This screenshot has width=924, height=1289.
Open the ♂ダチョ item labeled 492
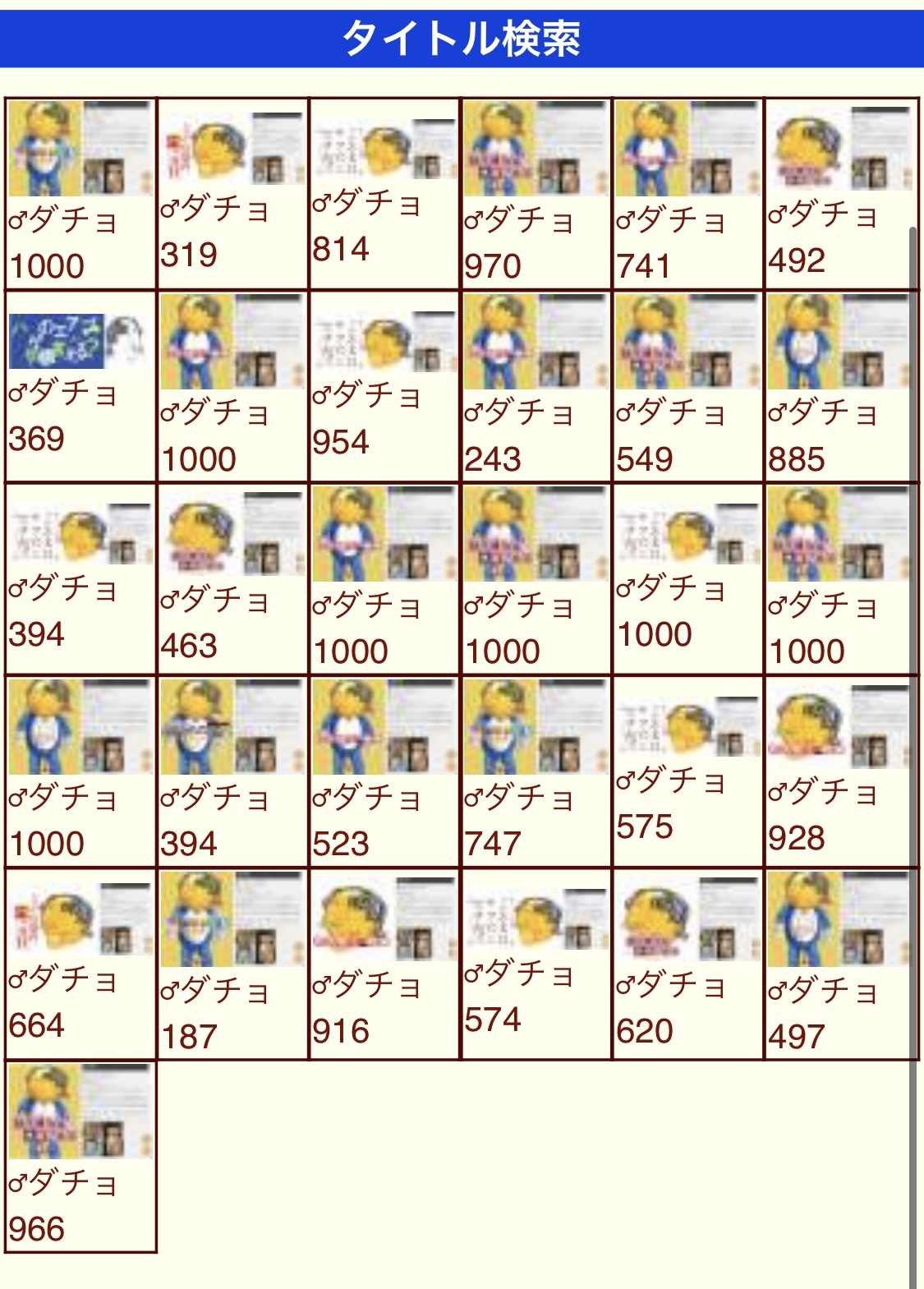click(839, 193)
